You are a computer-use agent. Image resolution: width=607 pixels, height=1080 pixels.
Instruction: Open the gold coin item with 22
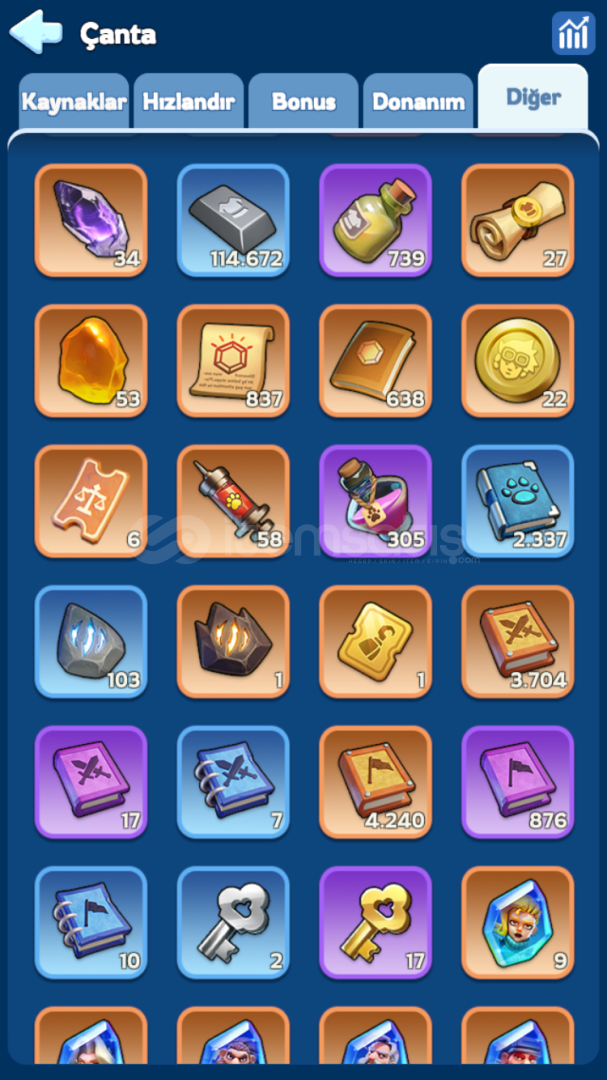[517, 360]
